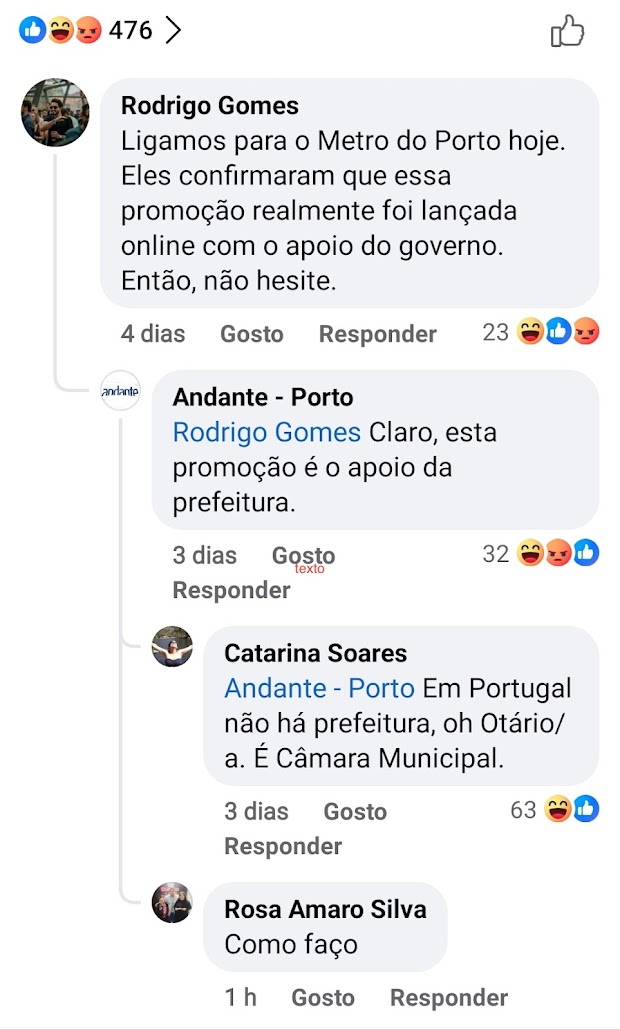The height and width of the screenshot is (1030, 620).
Task: Like the post with the thumbs-up icon
Action: click(x=567, y=30)
